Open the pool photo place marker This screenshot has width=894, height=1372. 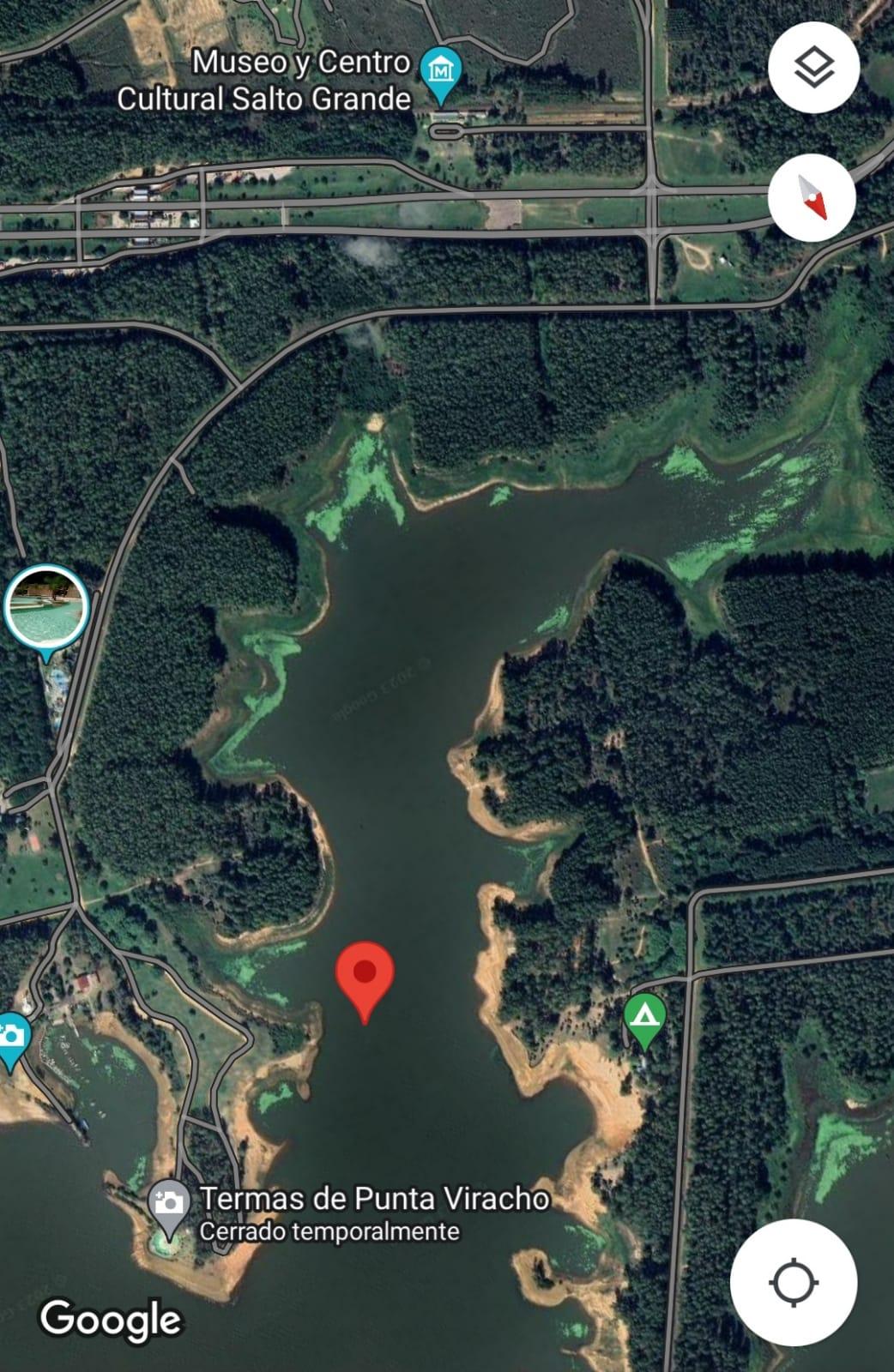pos(46,606)
